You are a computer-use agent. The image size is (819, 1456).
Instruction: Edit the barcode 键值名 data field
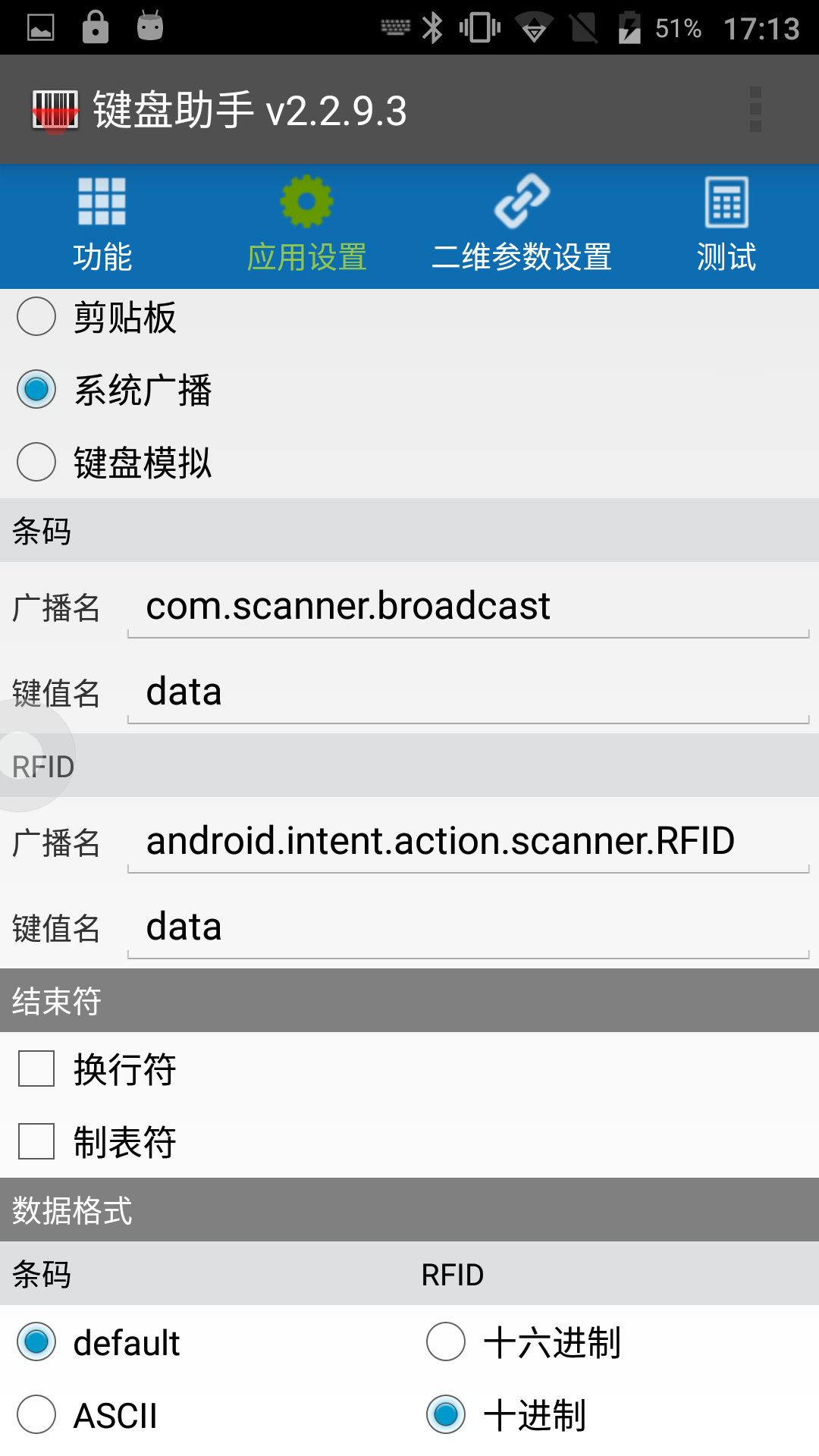coord(468,693)
